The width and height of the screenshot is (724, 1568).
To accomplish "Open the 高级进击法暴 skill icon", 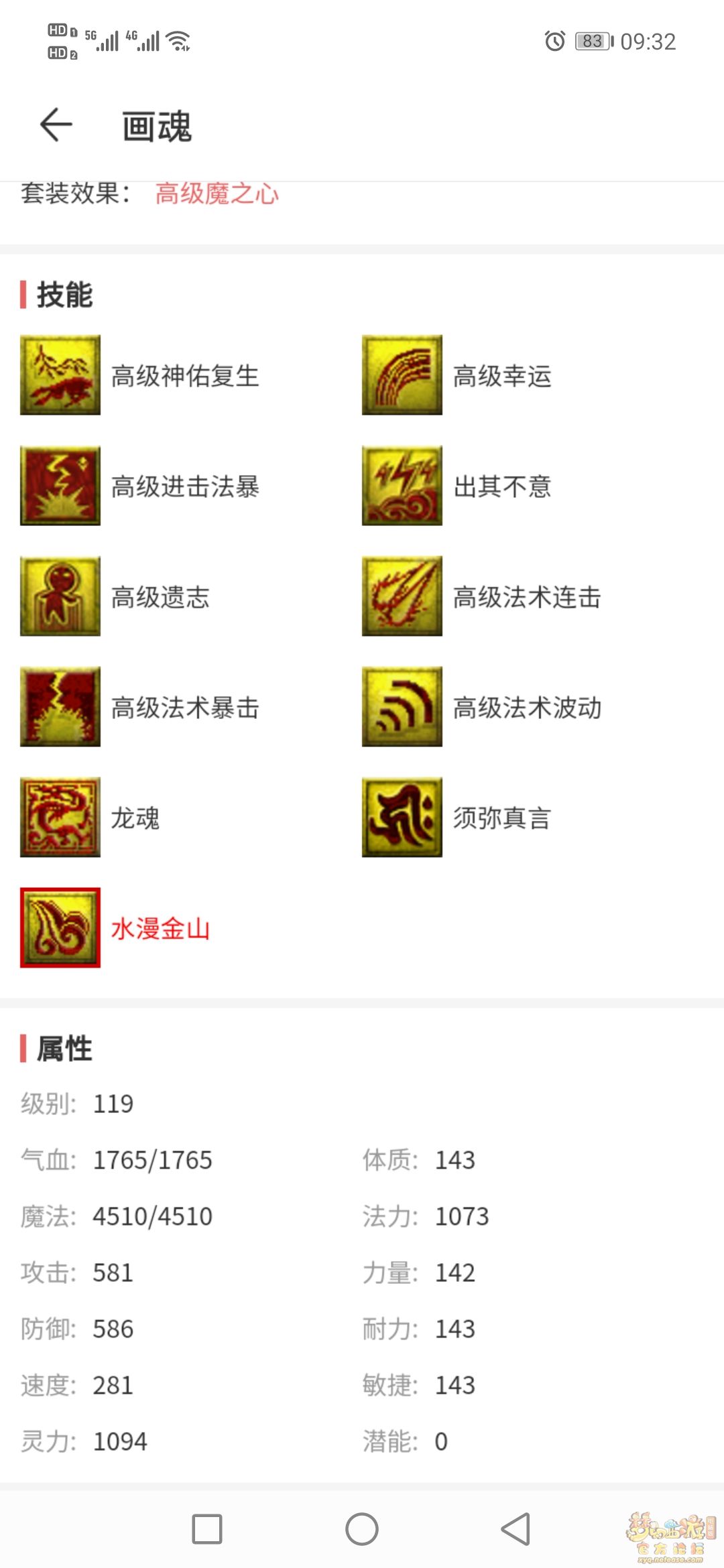I will click(60, 486).
